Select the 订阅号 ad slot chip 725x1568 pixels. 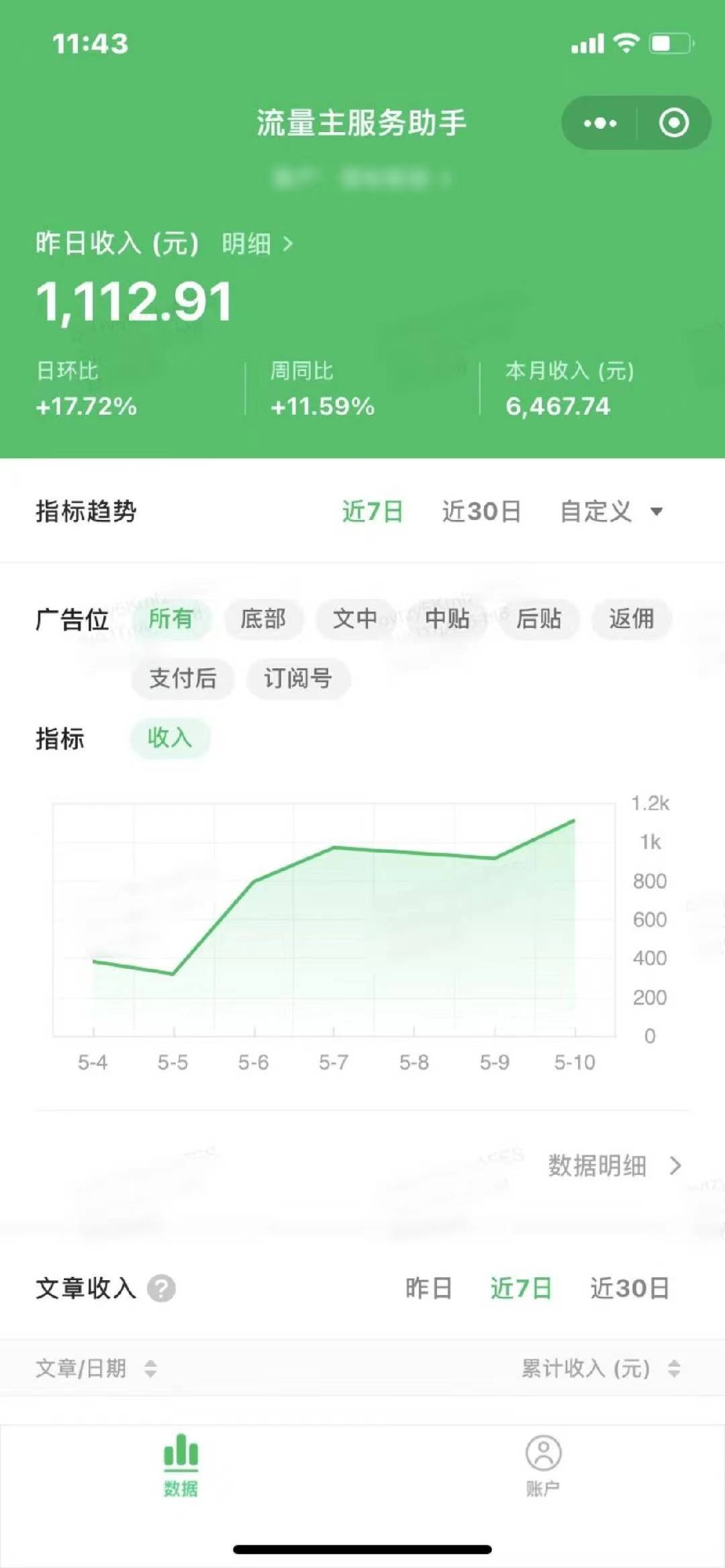pyautogui.click(x=298, y=678)
